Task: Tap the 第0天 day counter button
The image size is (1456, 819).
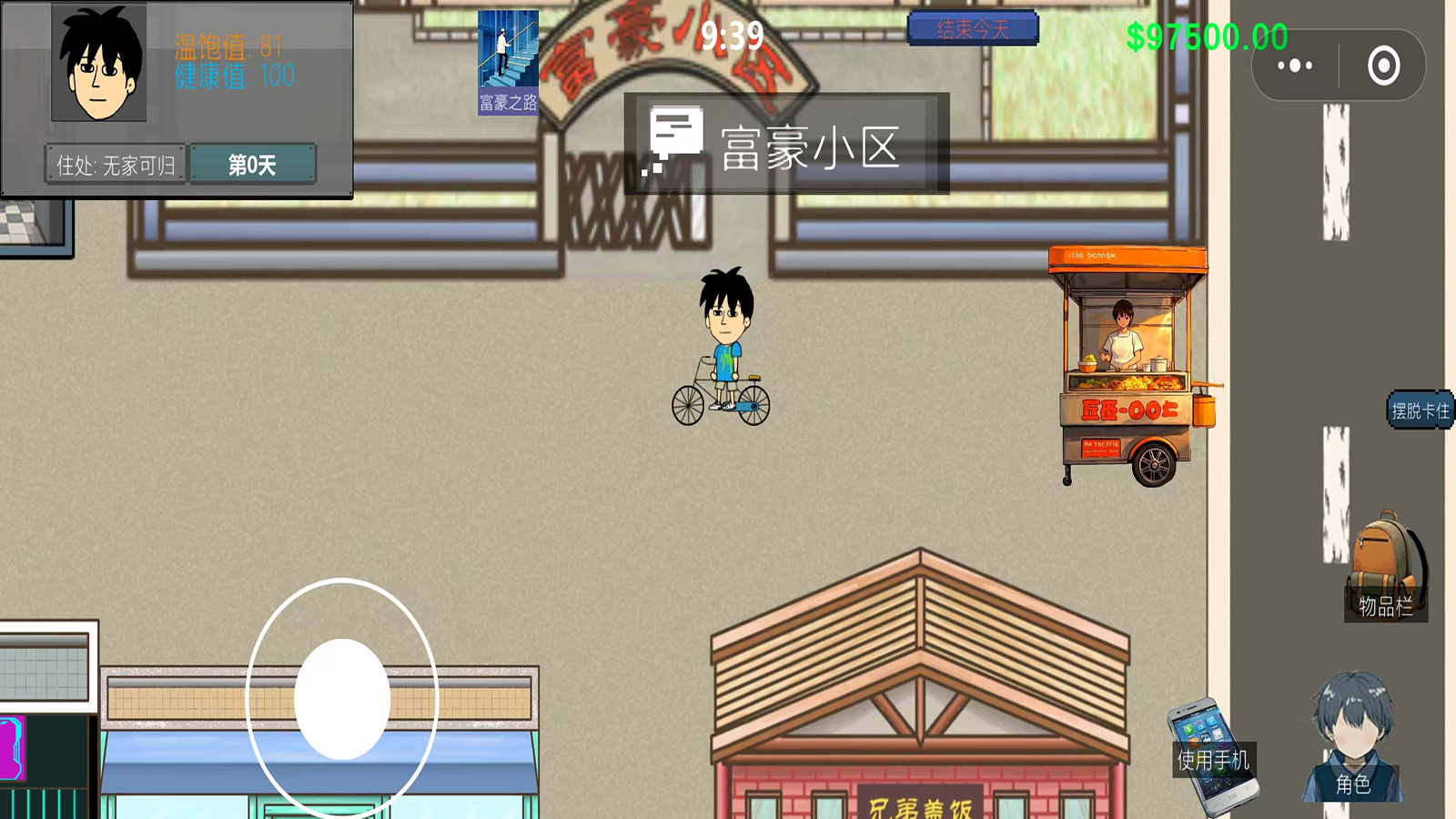Action: tap(252, 165)
